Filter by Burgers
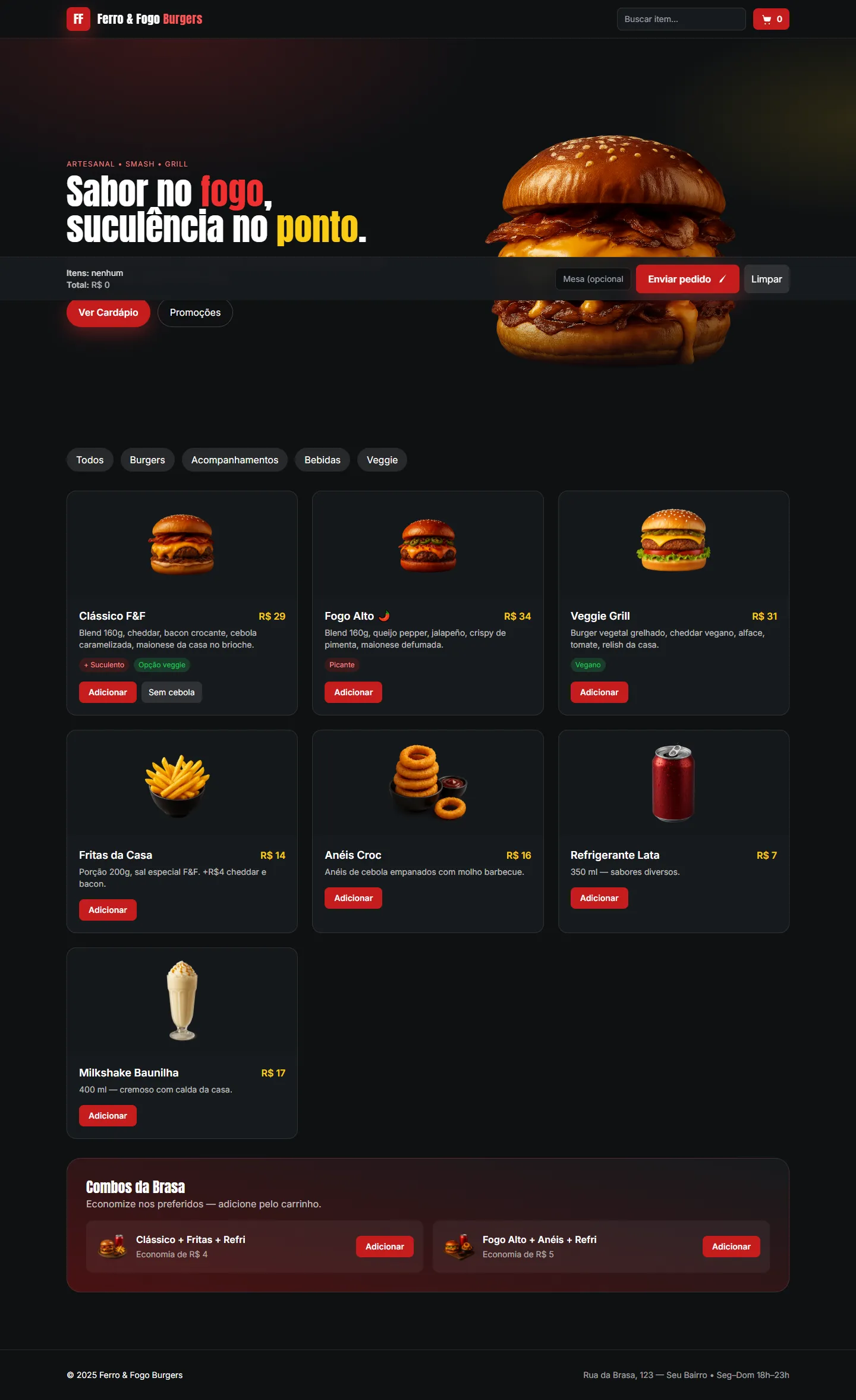This screenshot has width=856, height=1400. pyautogui.click(x=147, y=460)
